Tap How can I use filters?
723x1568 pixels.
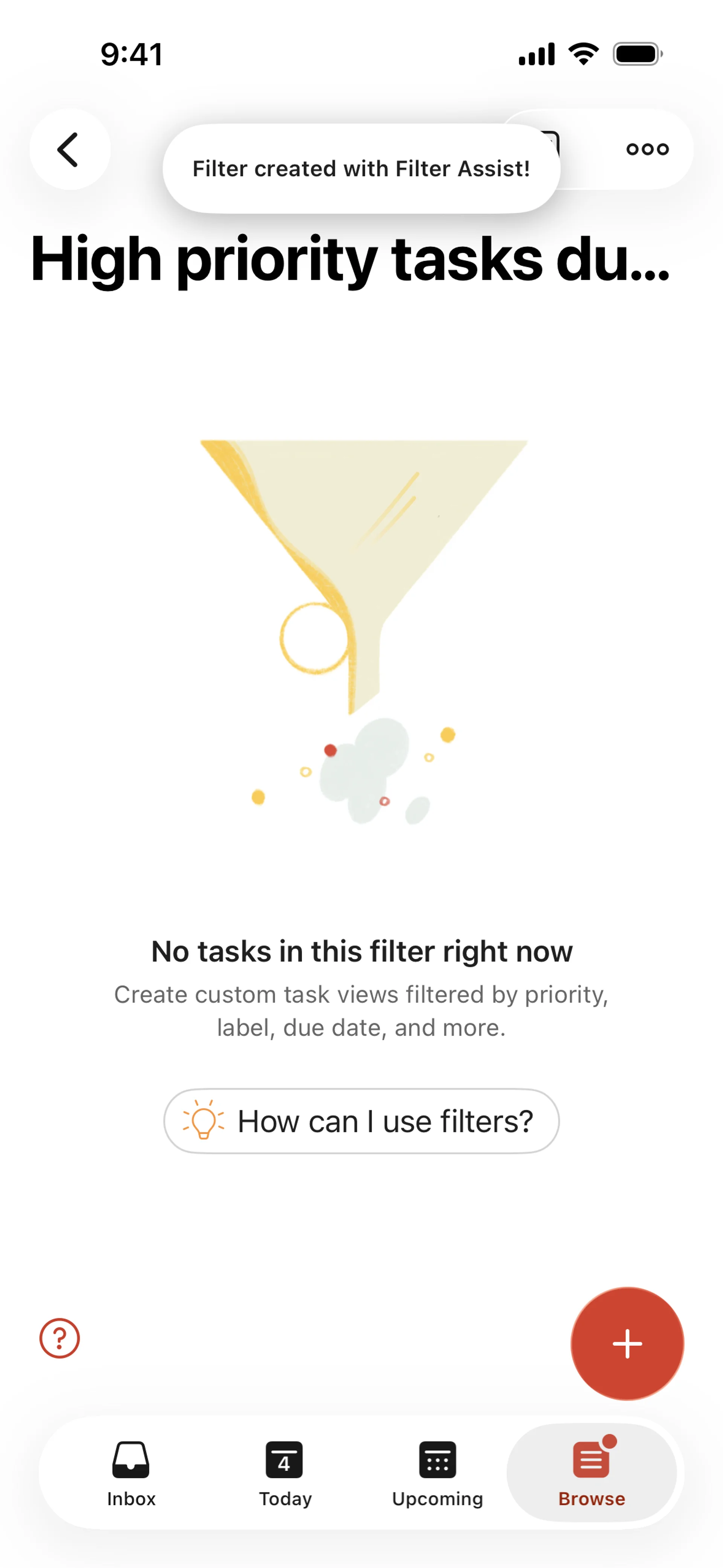click(361, 1121)
